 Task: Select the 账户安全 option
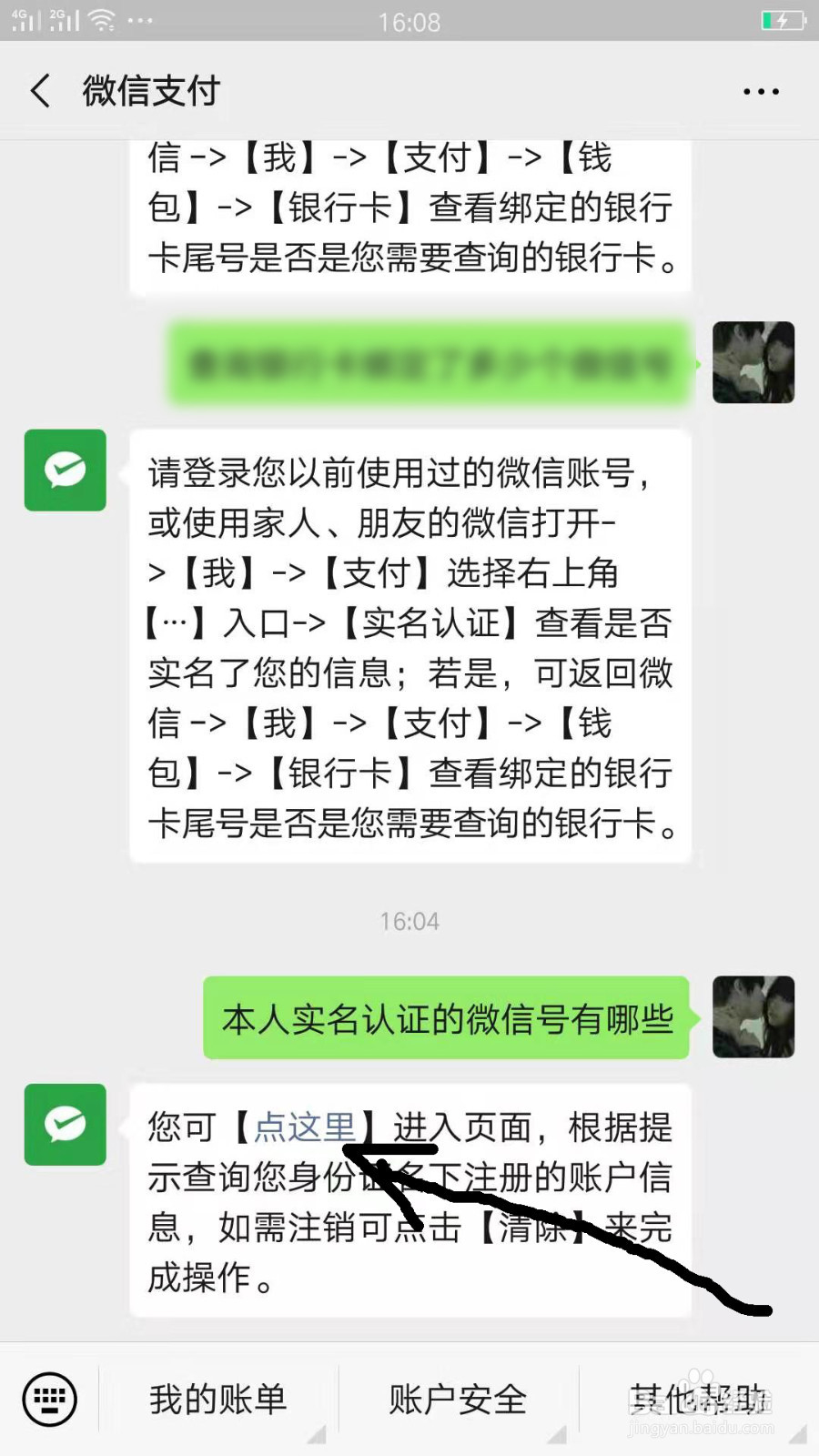click(x=458, y=1399)
